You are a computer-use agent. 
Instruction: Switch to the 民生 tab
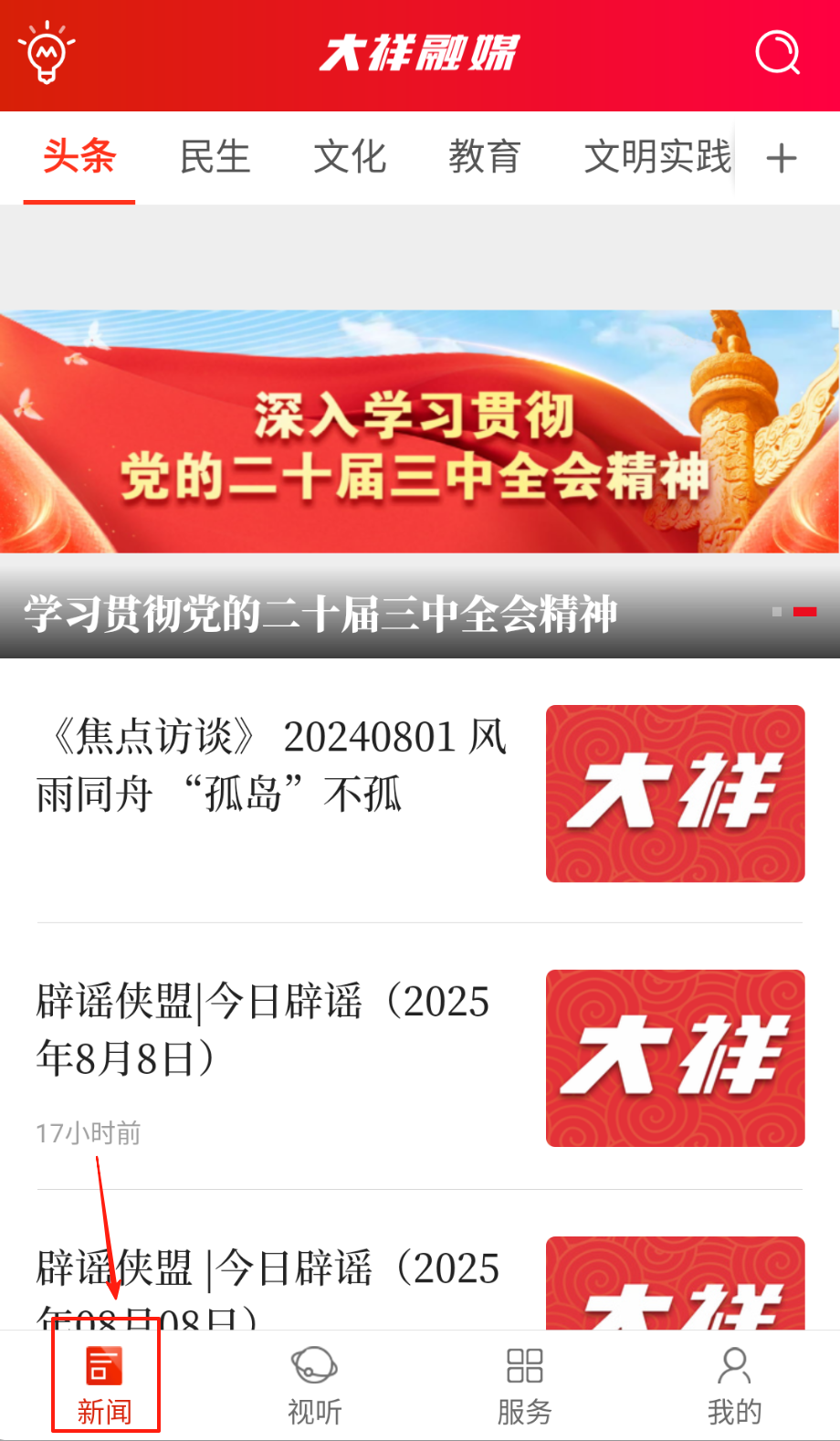pyautogui.click(x=215, y=157)
